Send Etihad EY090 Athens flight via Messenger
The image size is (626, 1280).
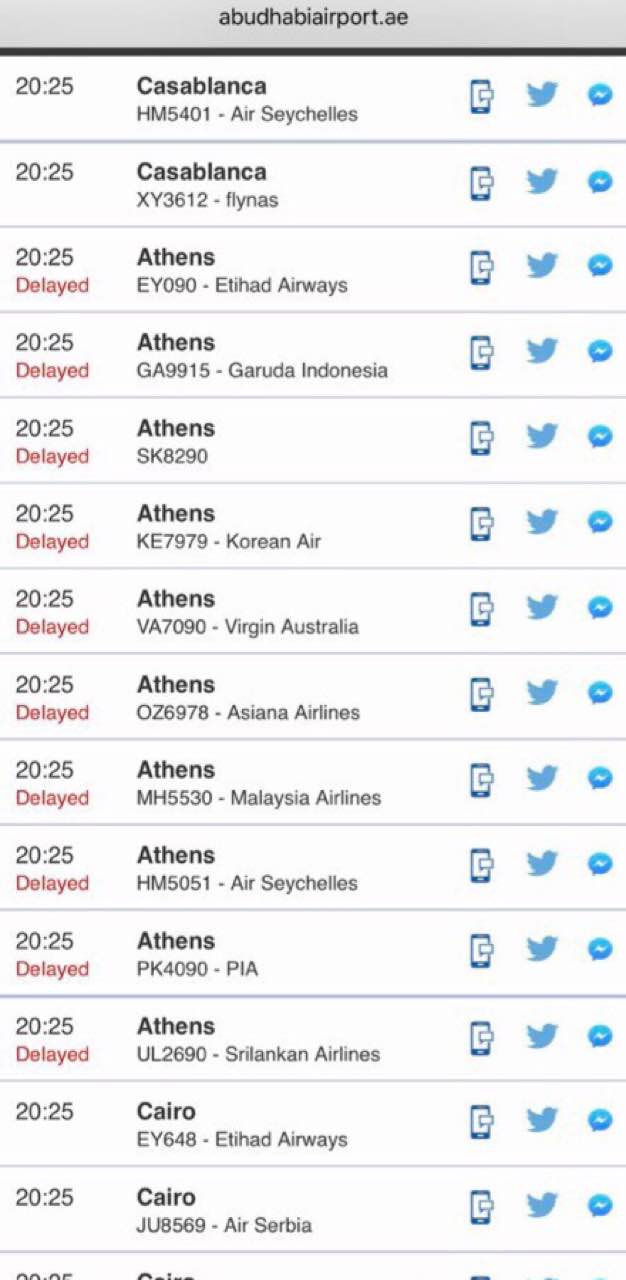(600, 266)
